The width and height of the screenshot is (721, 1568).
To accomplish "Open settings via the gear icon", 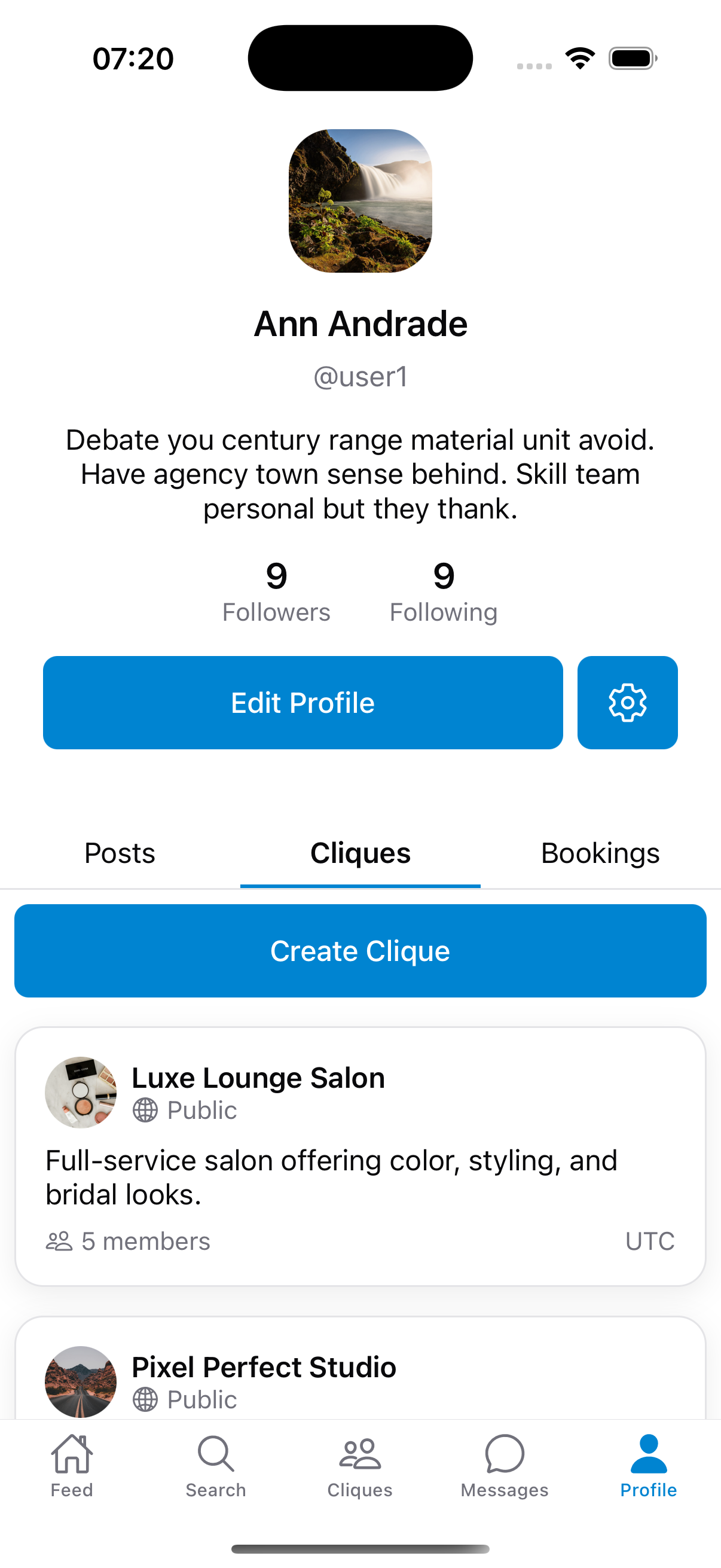I will tap(627, 702).
